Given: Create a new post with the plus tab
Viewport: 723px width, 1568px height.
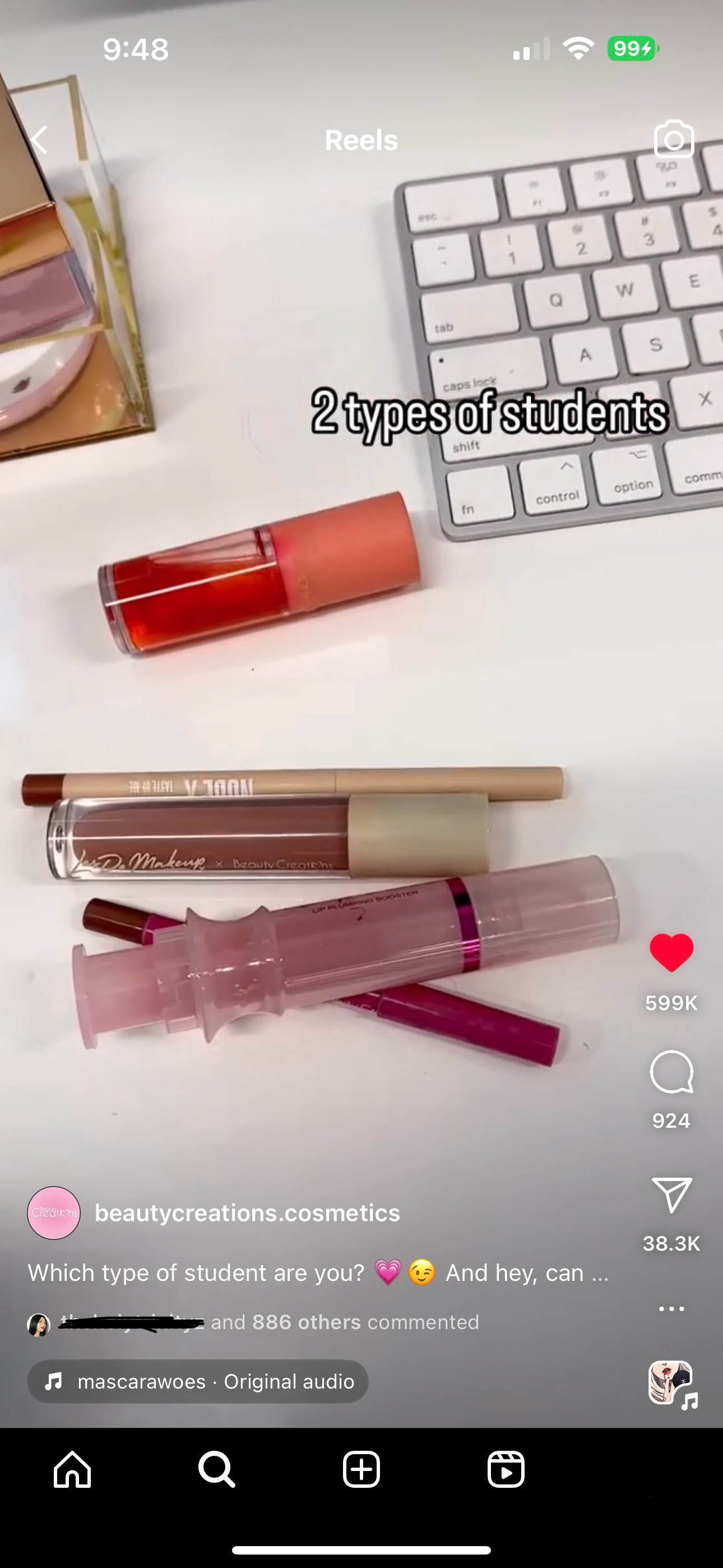Looking at the screenshot, I should coord(361,1469).
